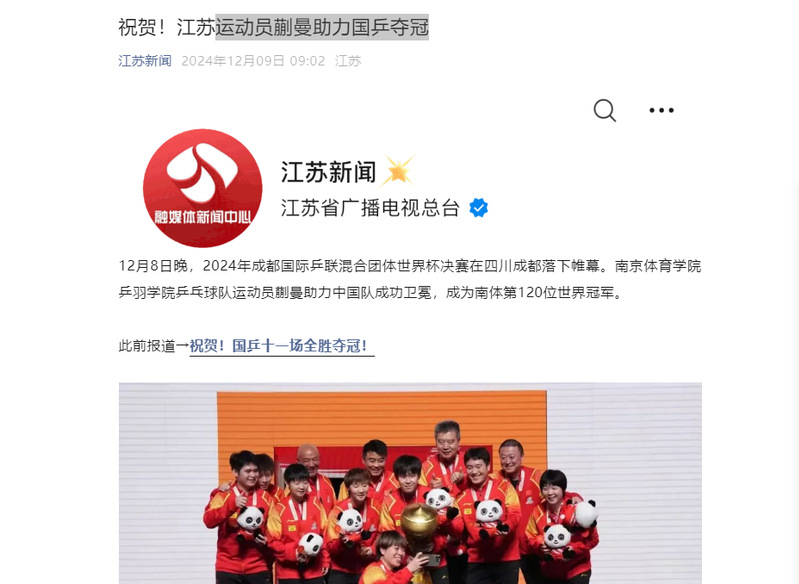Open the 江苏新闻 account link under the title
The image size is (799, 584).
click(145, 61)
